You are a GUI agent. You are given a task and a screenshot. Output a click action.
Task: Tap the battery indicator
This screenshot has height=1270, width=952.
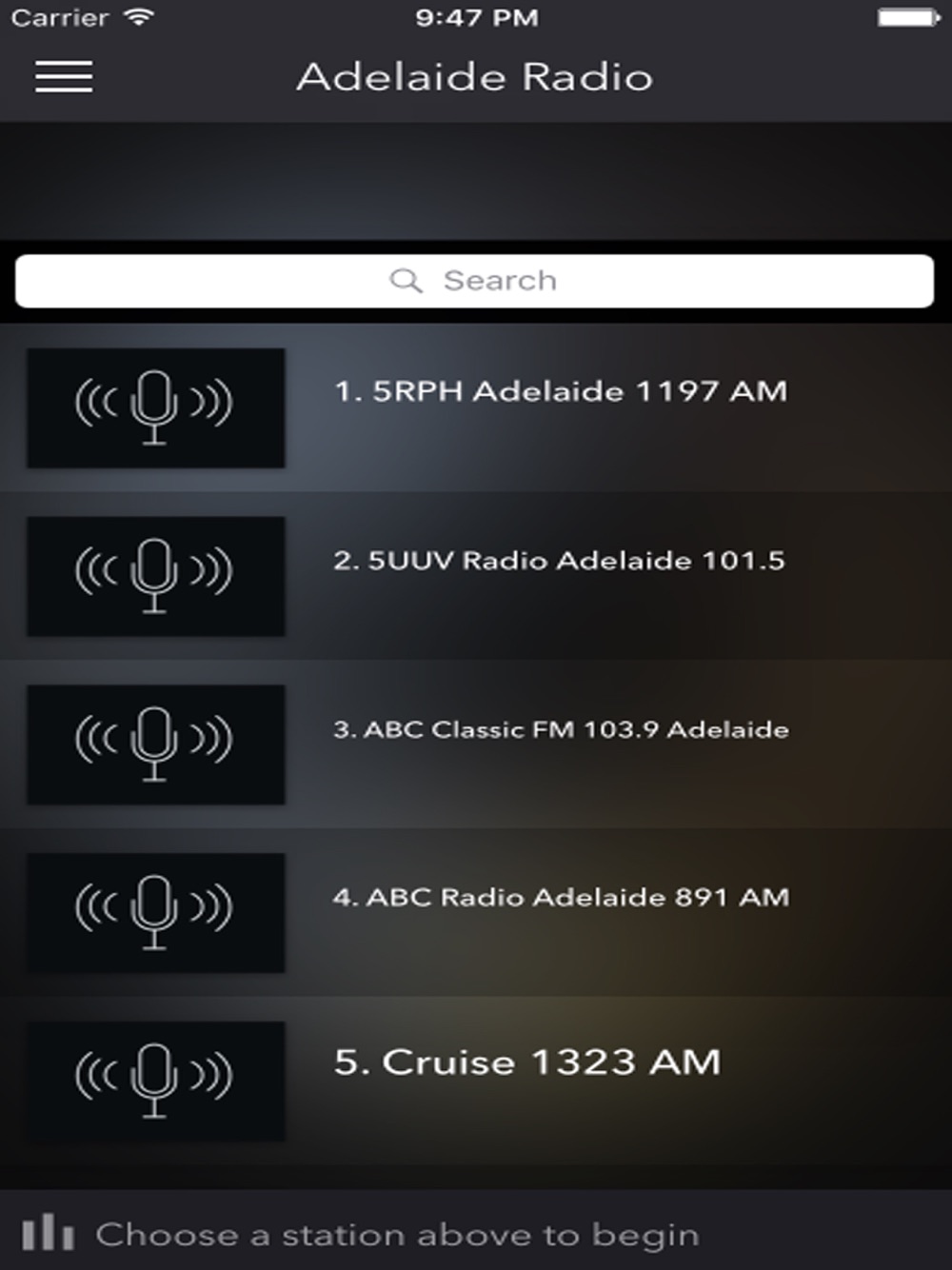906,15
